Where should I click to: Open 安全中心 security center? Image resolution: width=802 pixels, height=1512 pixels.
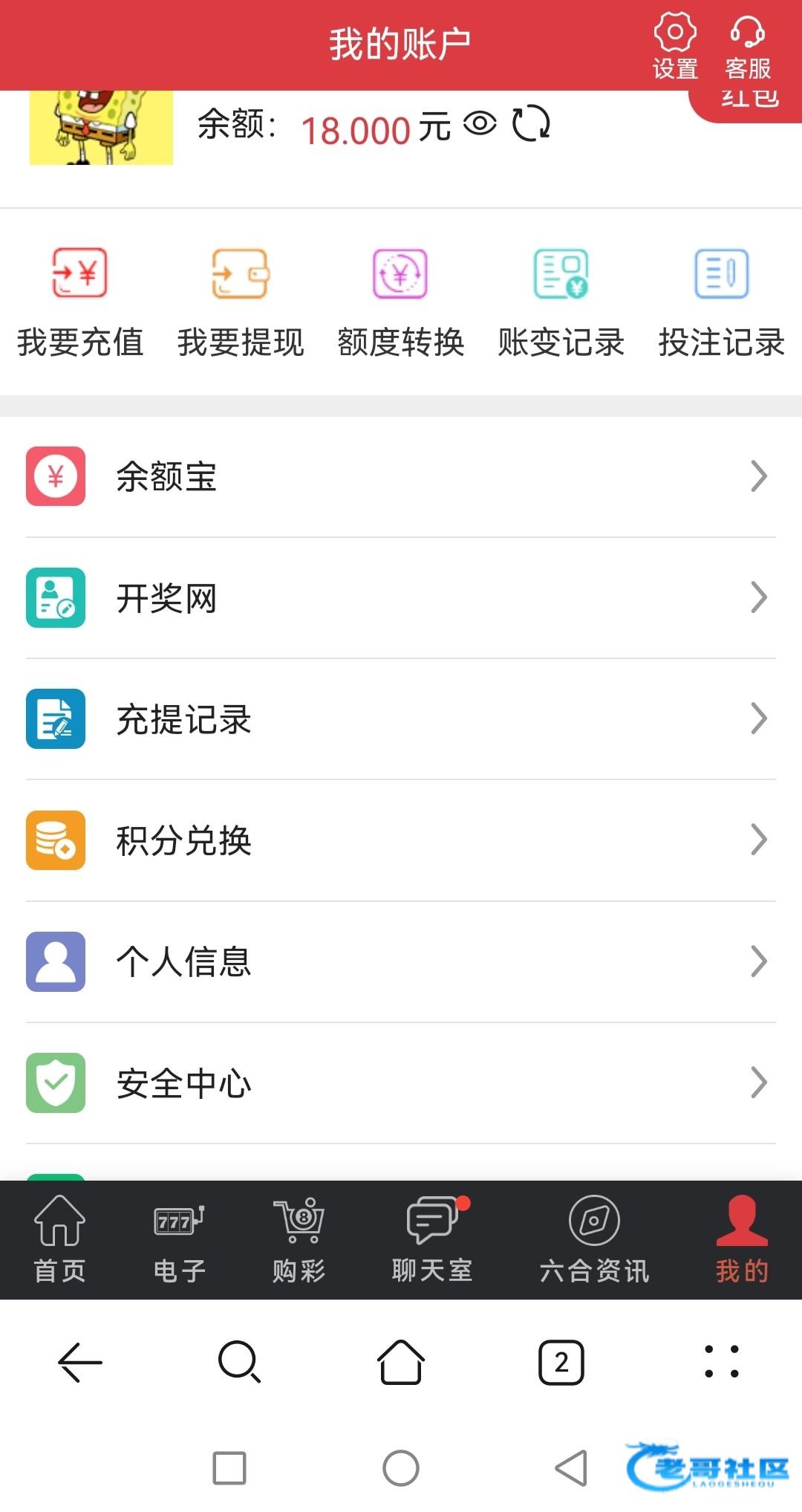401,1083
